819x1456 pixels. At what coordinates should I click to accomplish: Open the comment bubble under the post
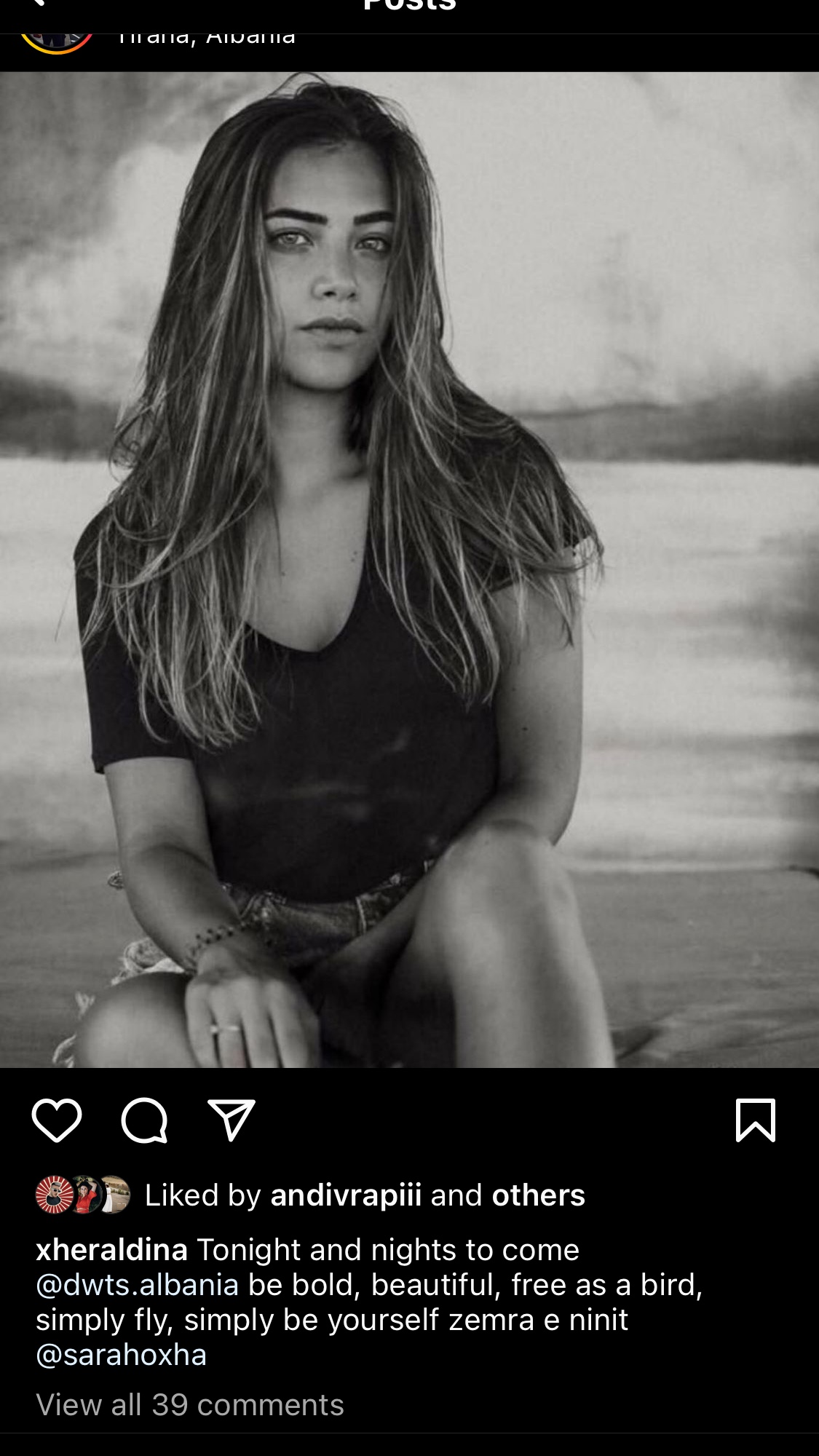tap(144, 1120)
